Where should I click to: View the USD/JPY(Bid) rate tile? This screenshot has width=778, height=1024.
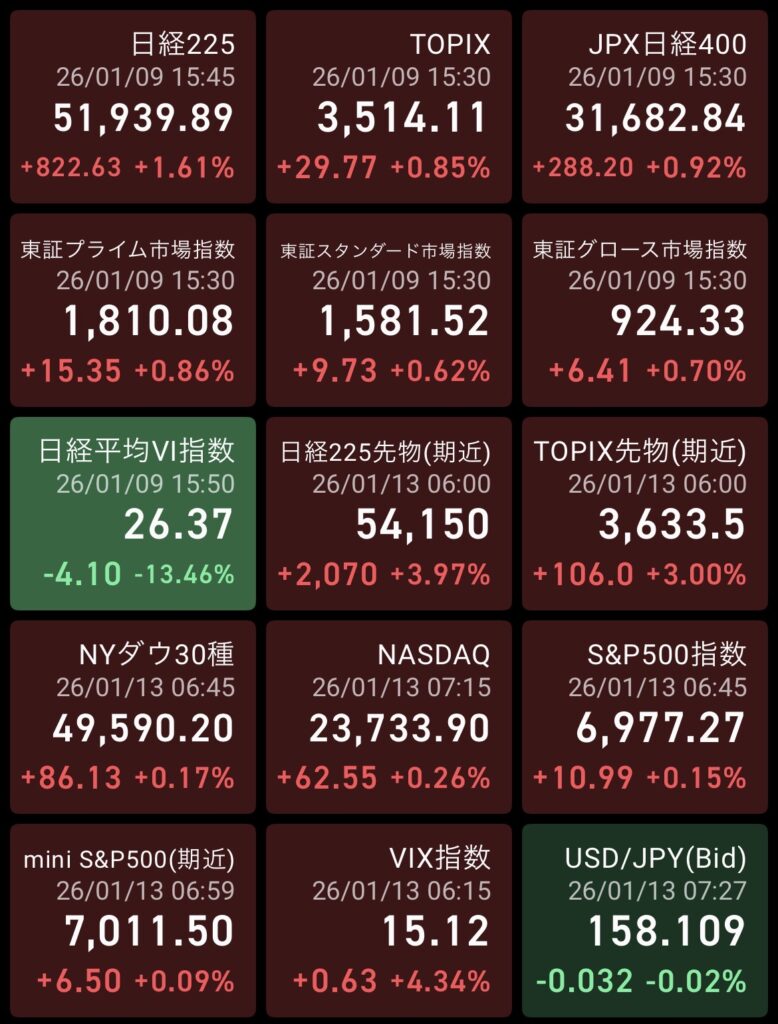click(645, 919)
